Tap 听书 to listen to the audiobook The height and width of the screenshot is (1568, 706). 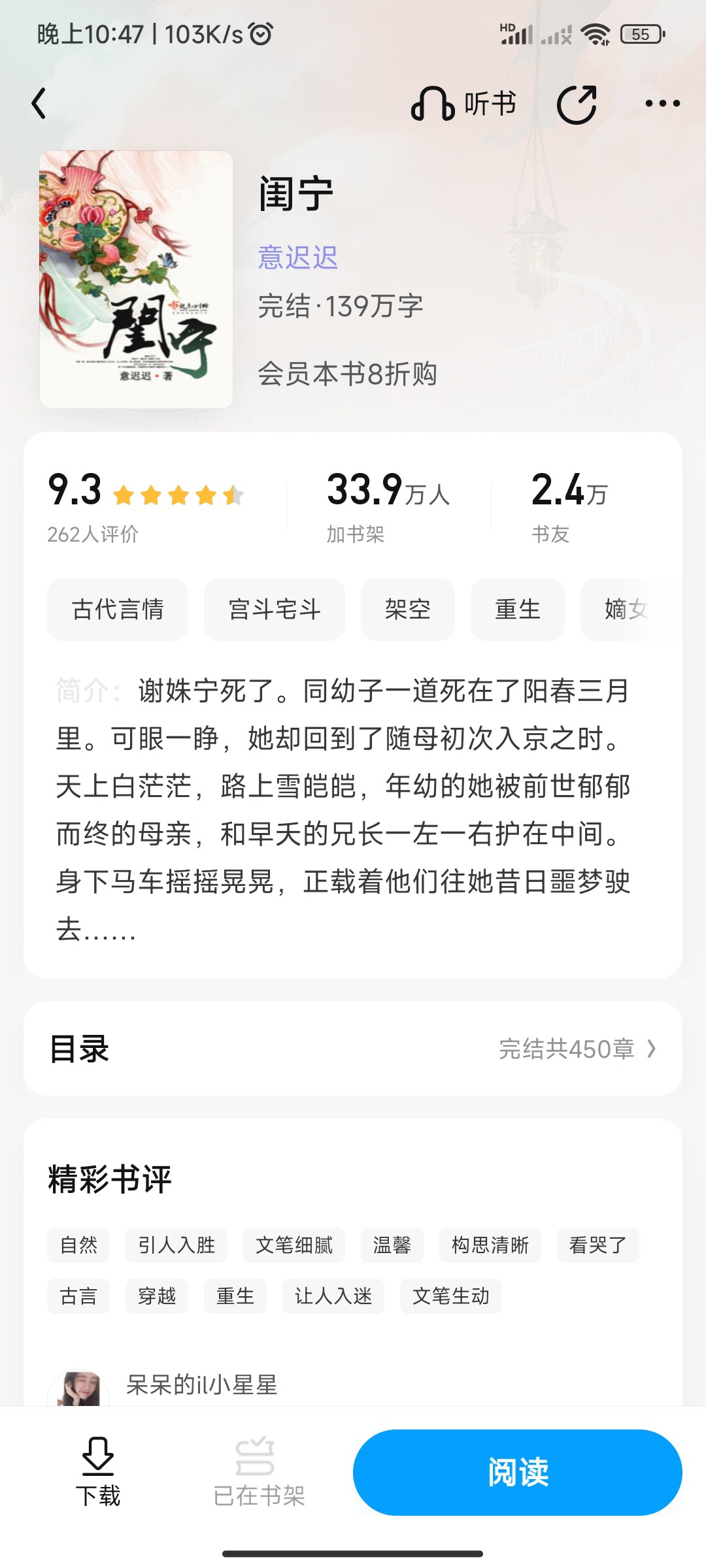coord(463,104)
